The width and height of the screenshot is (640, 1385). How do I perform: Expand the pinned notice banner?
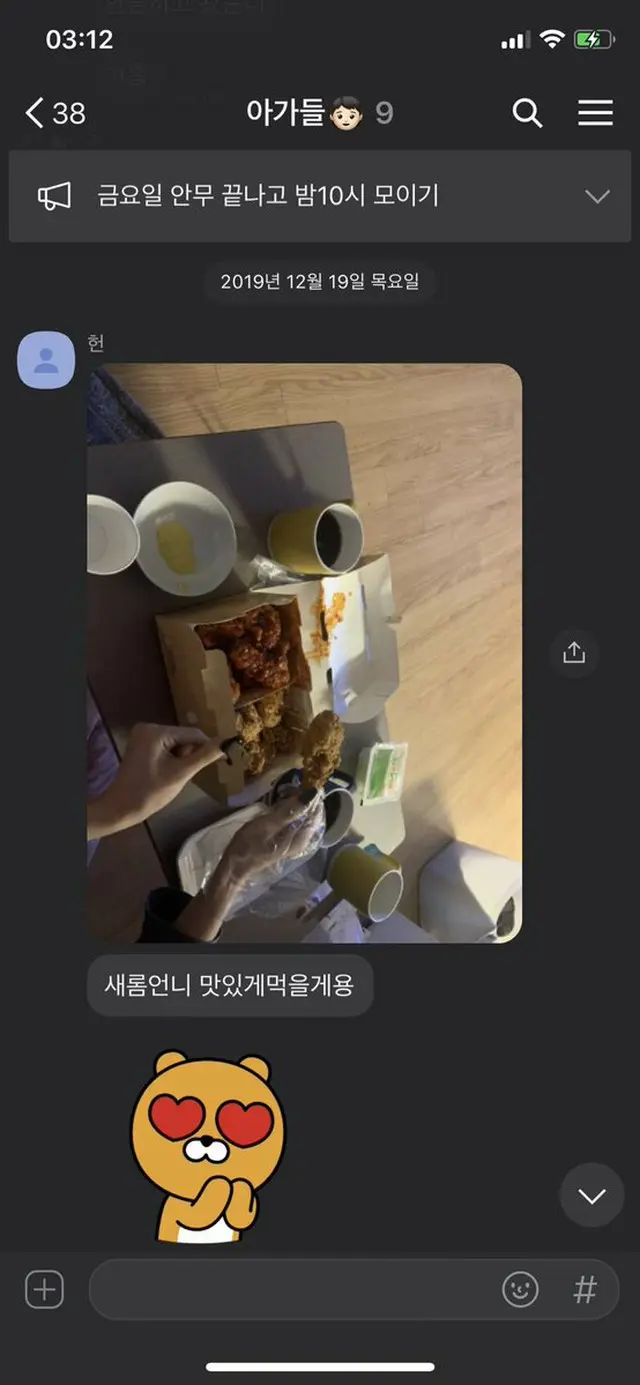point(597,196)
